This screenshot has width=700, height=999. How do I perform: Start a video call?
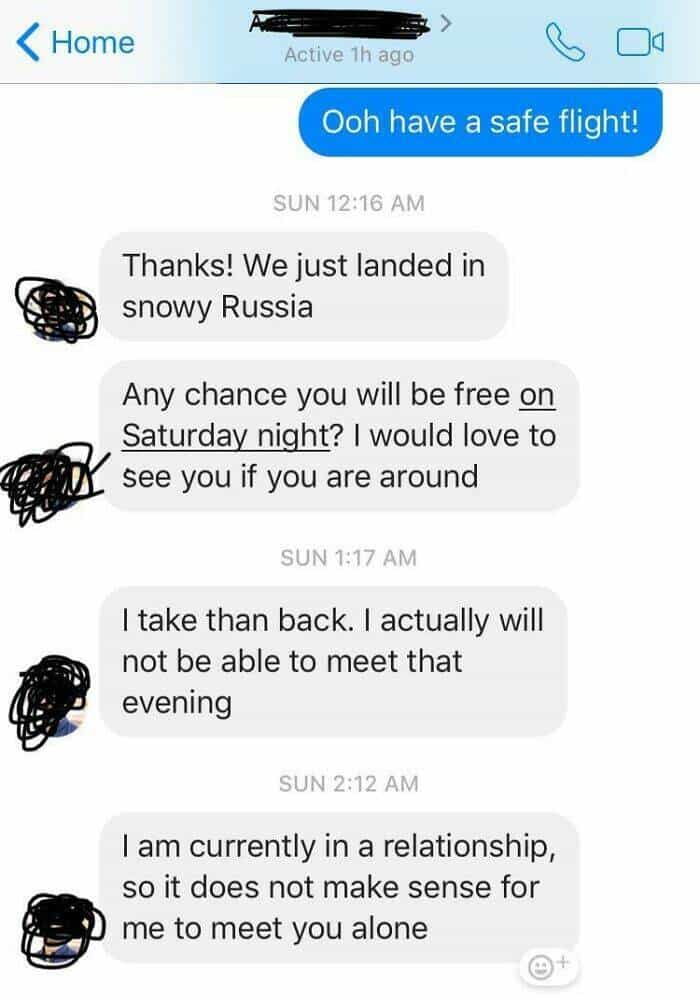point(639,42)
